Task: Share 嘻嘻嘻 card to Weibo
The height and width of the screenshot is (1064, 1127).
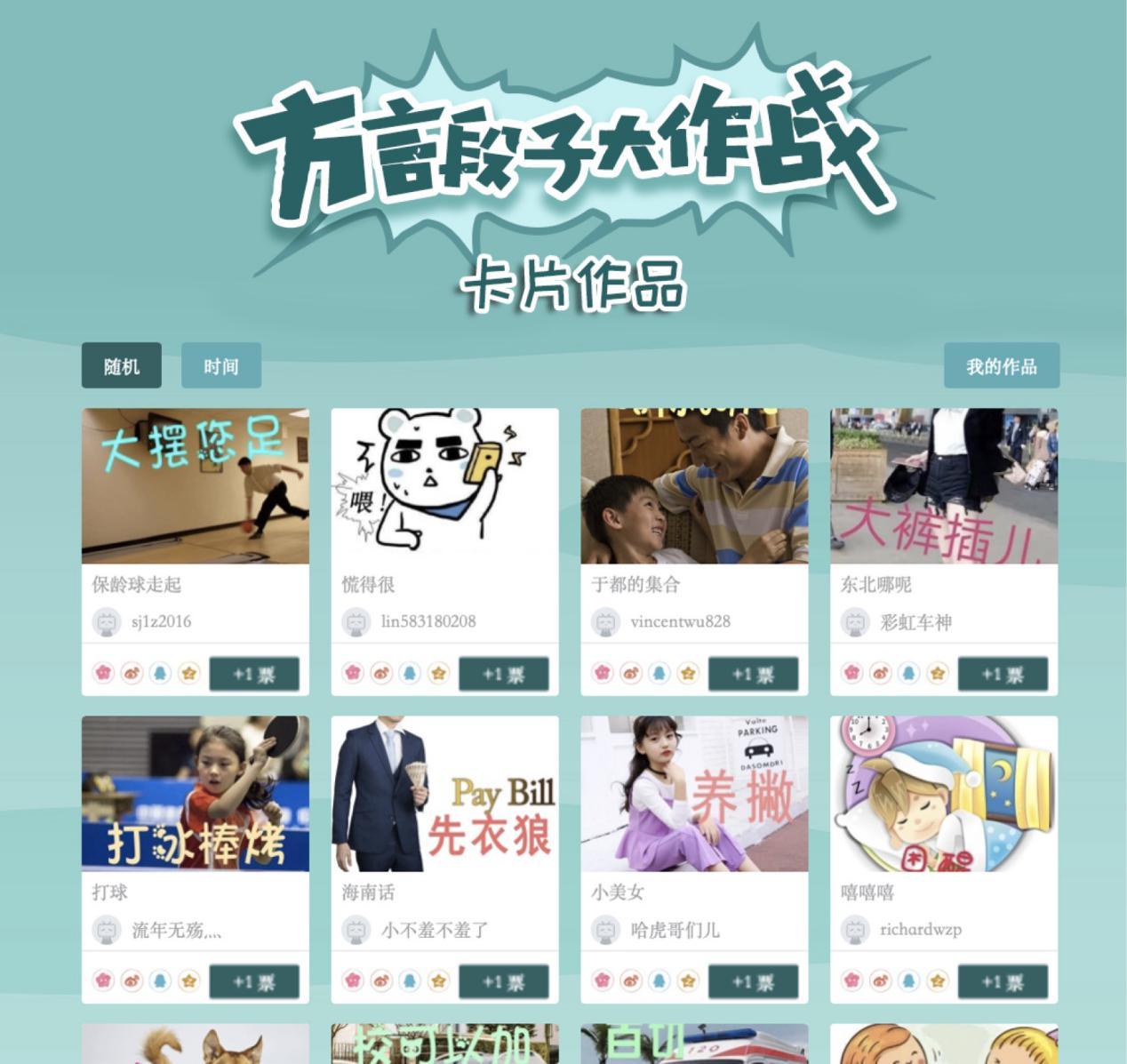Action: (880, 980)
